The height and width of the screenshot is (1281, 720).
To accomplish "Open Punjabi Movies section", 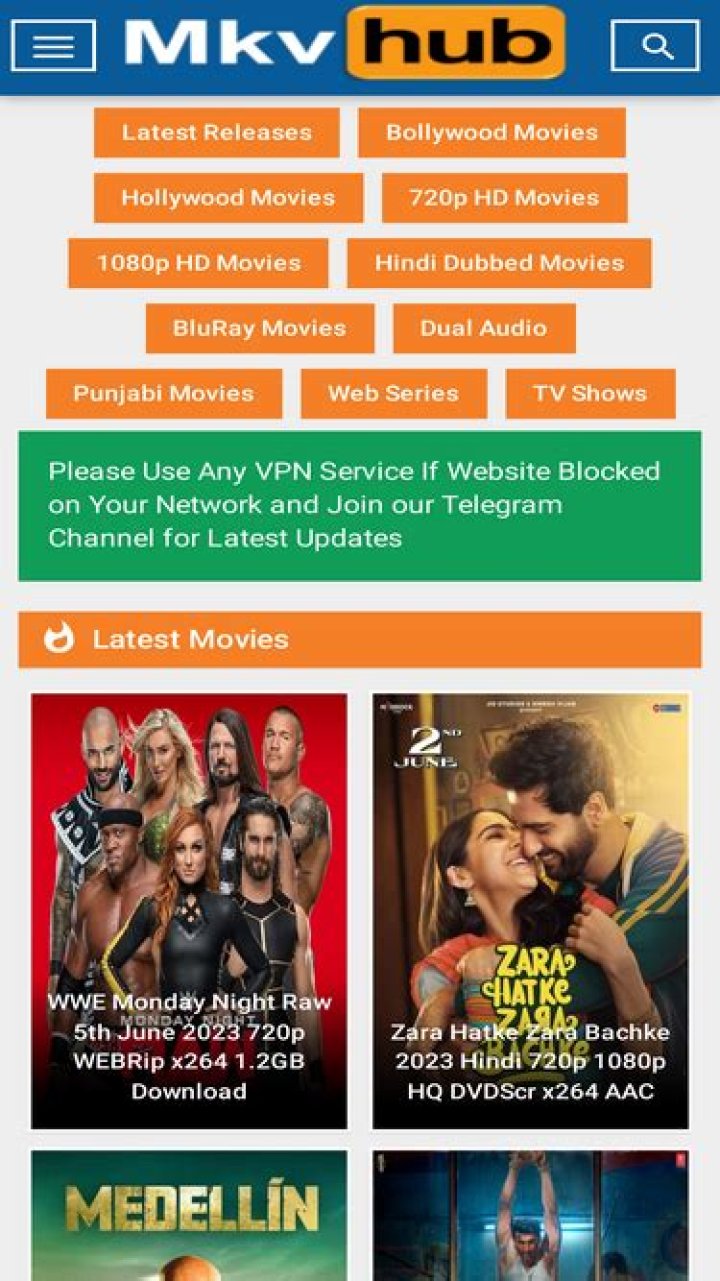I will [165, 393].
